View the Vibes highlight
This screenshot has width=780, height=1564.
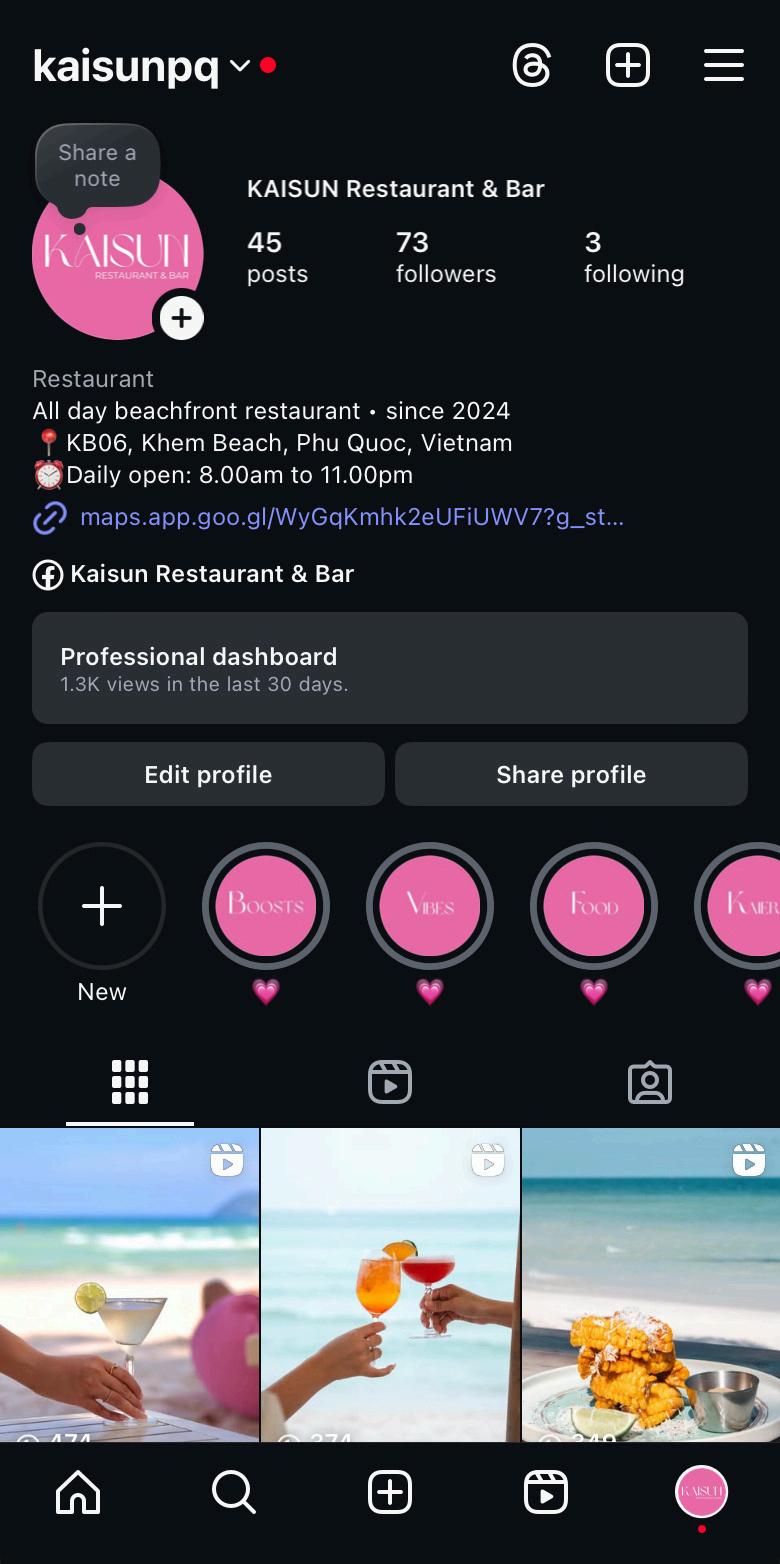[430, 906]
